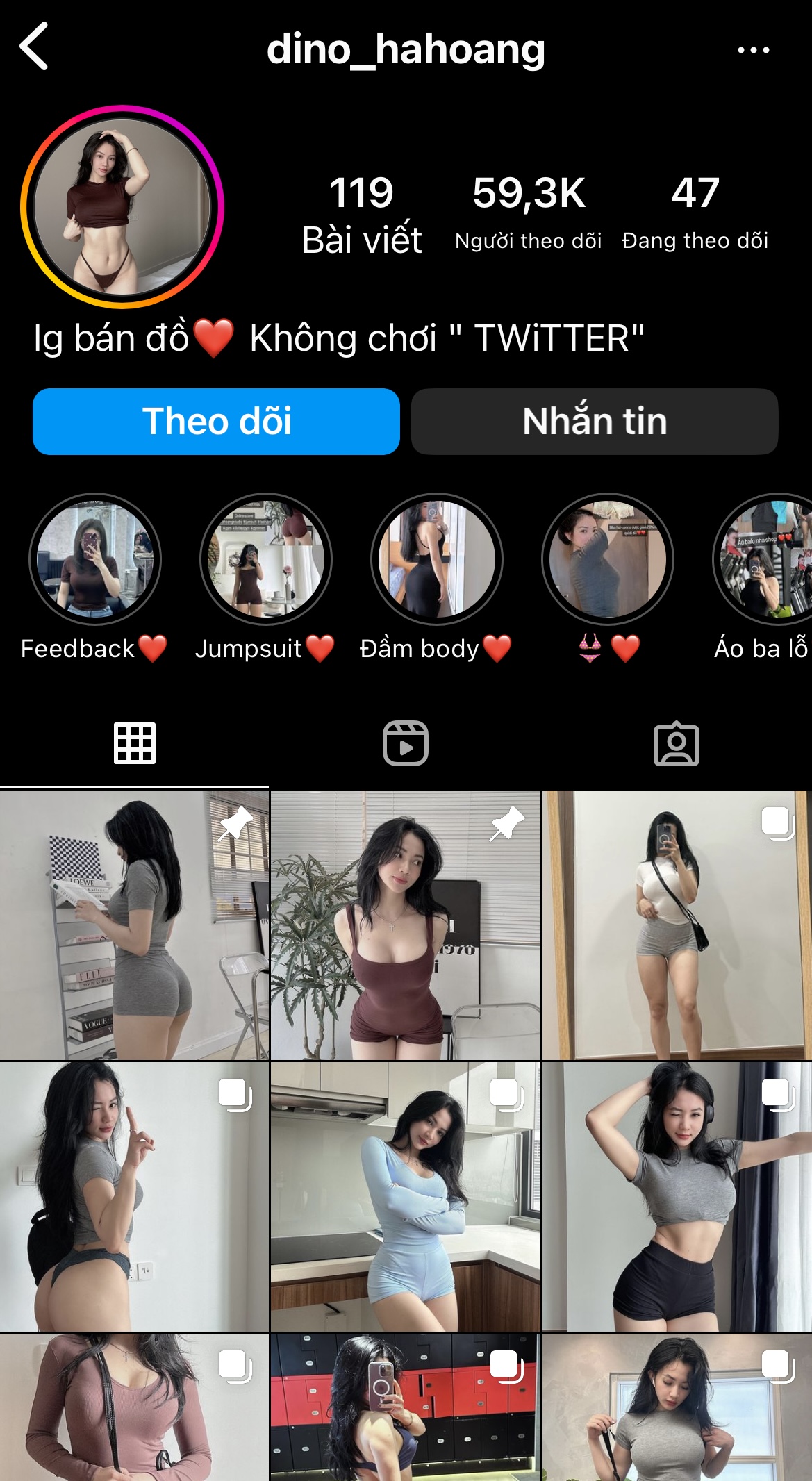The width and height of the screenshot is (812, 1481).
Task: Open the three-dot overflow menu
Action: (x=753, y=50)
